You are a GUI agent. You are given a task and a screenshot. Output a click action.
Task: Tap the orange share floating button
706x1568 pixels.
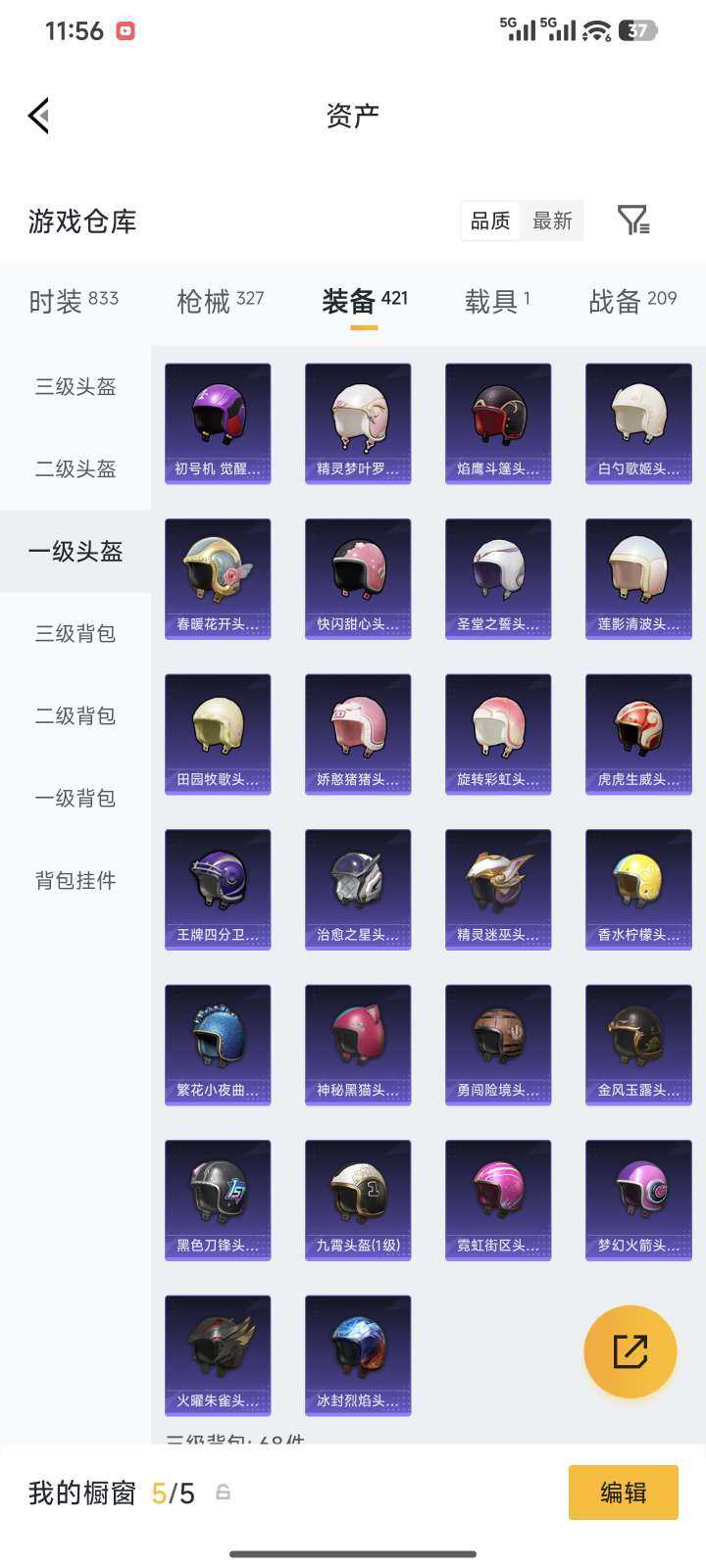coord(630,1351)
